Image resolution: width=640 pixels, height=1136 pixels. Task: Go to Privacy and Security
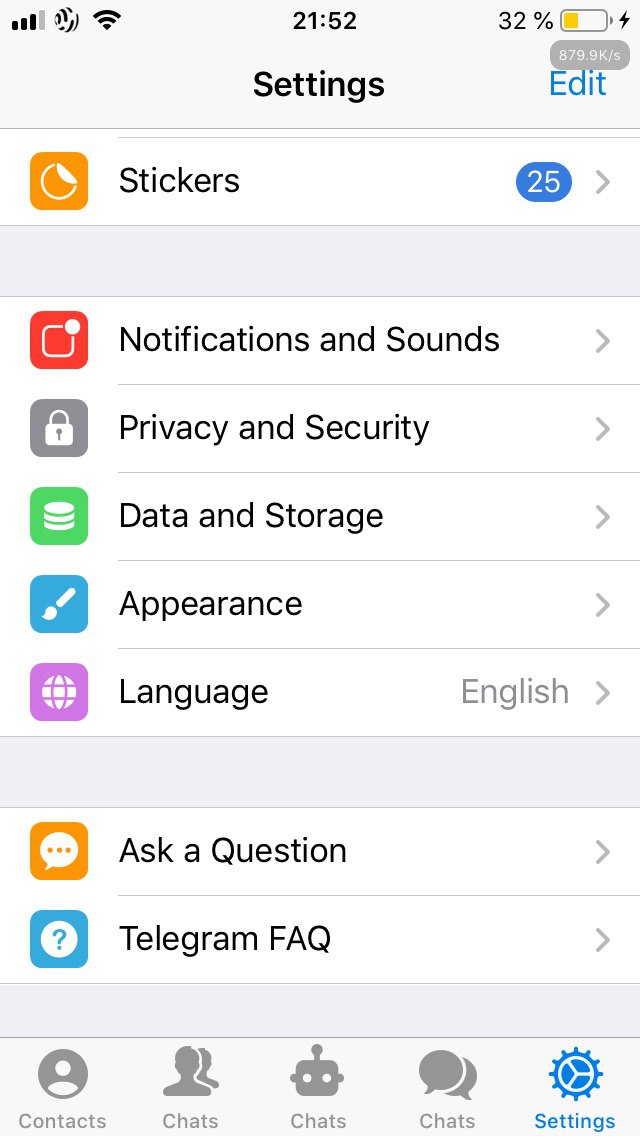coord(320,429)
